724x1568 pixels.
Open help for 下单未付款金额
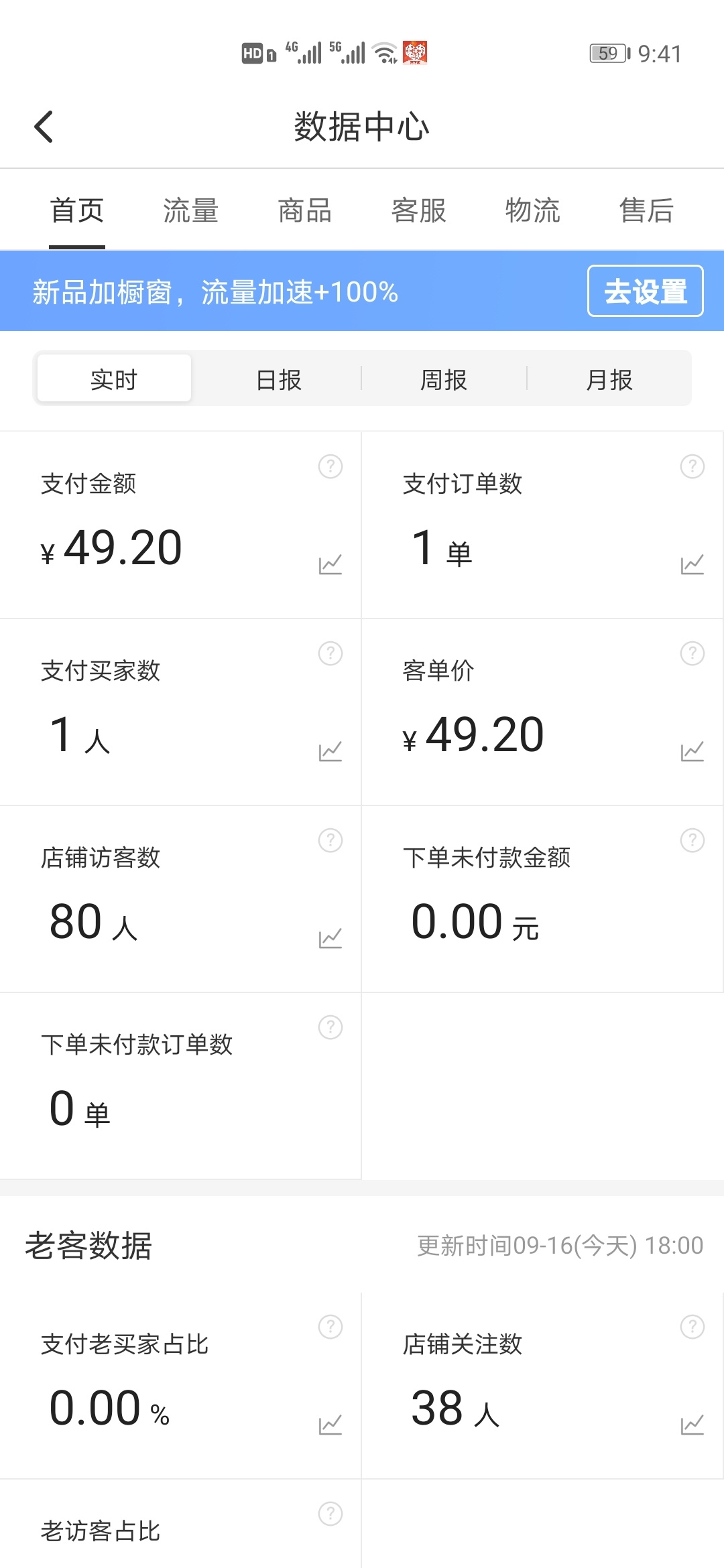tap(692, 840)
